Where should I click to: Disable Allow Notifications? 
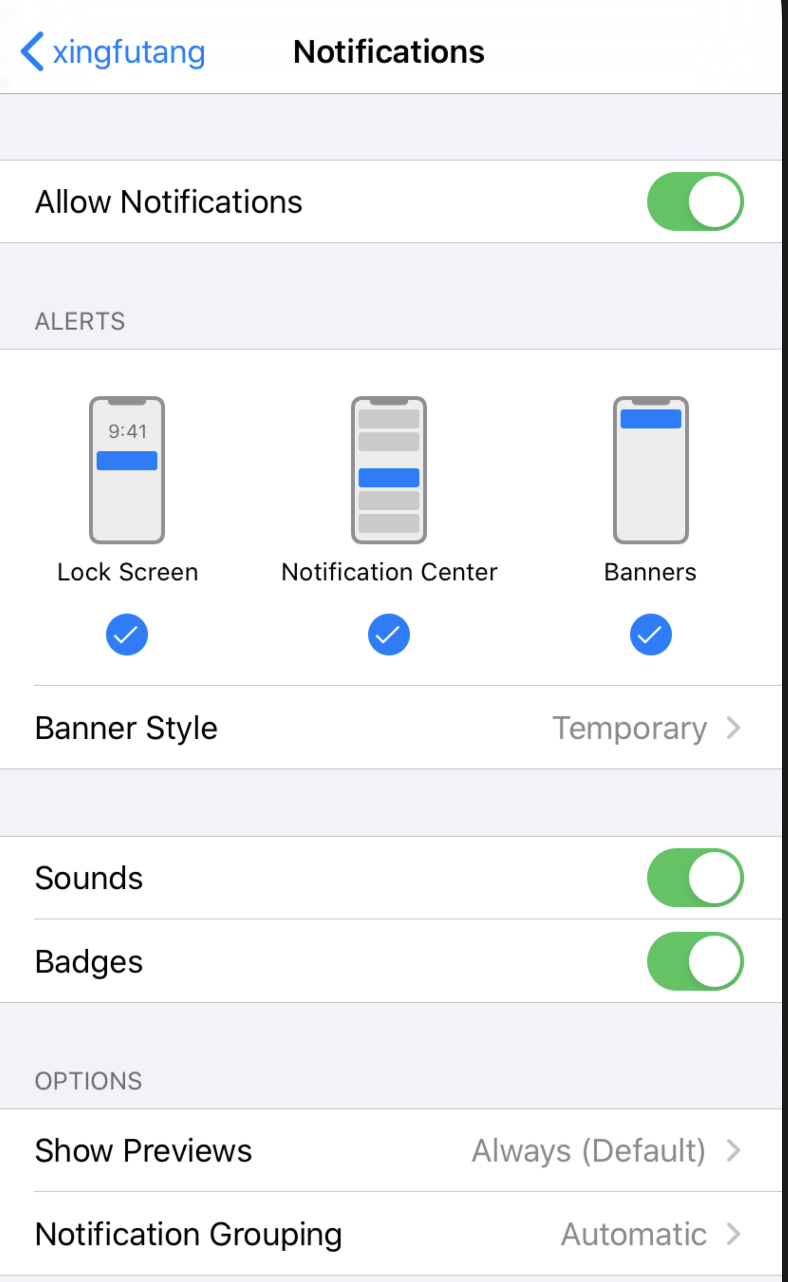pos(695,201)
